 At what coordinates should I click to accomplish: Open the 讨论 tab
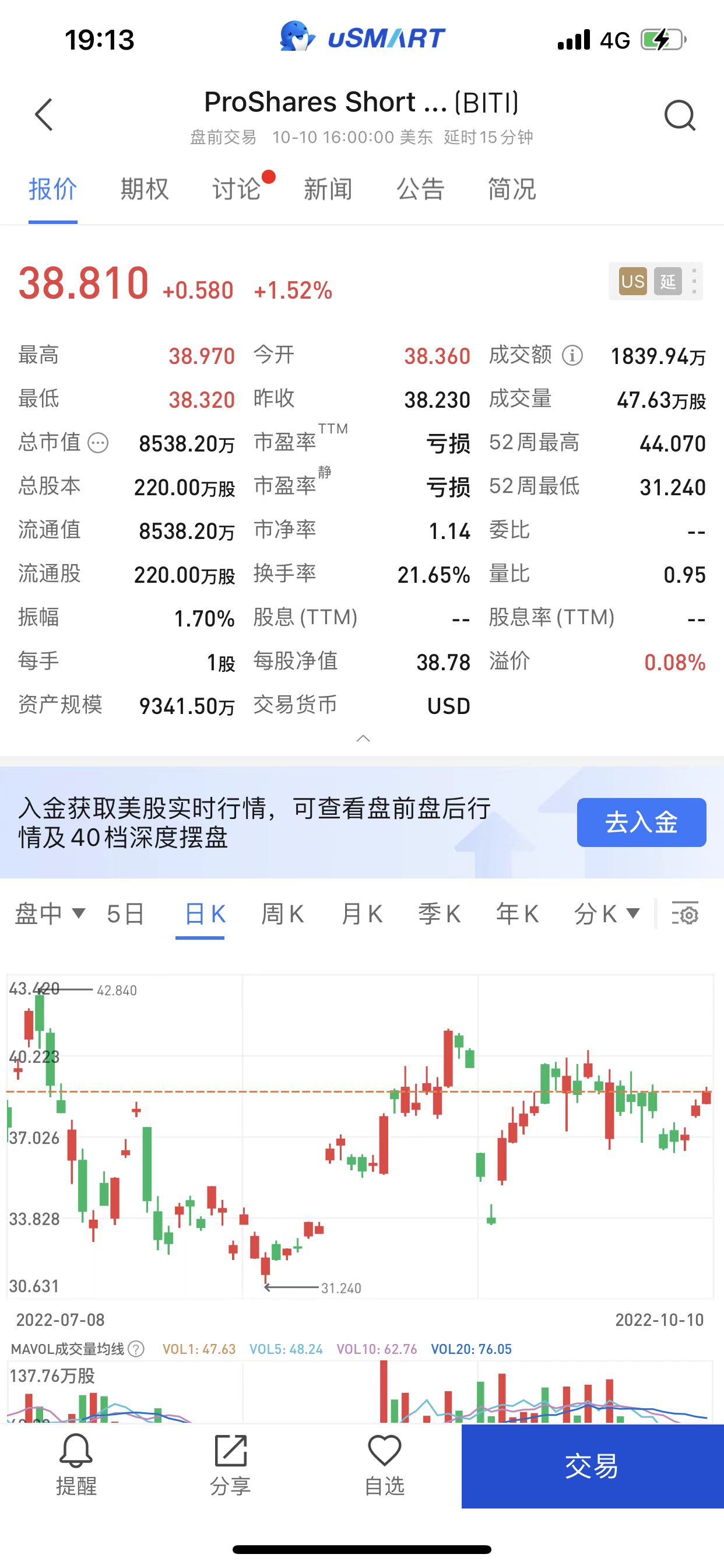click(236, 190)
